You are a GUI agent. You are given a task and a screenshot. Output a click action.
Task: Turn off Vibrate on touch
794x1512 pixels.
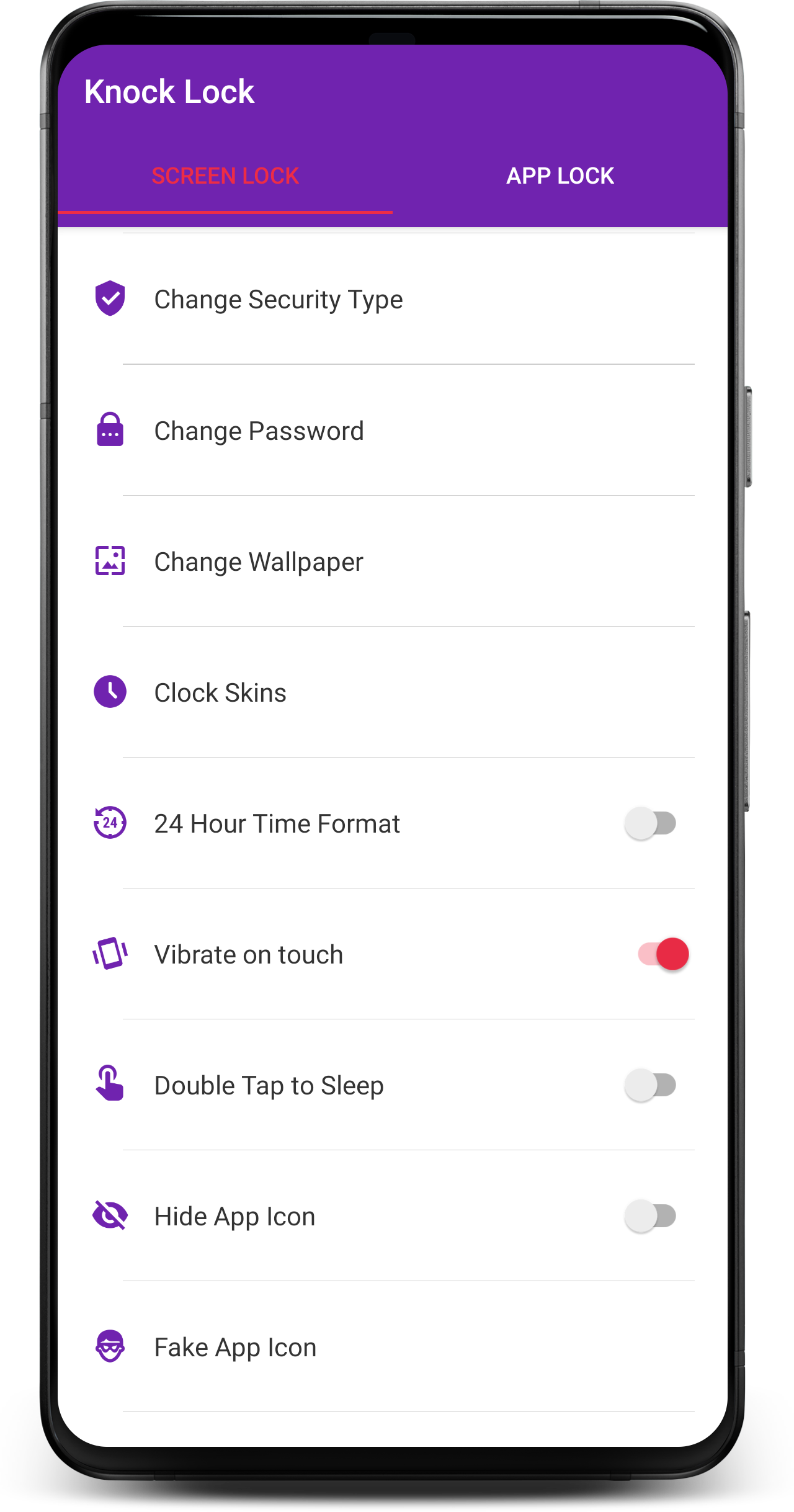[x=663, y=954]
